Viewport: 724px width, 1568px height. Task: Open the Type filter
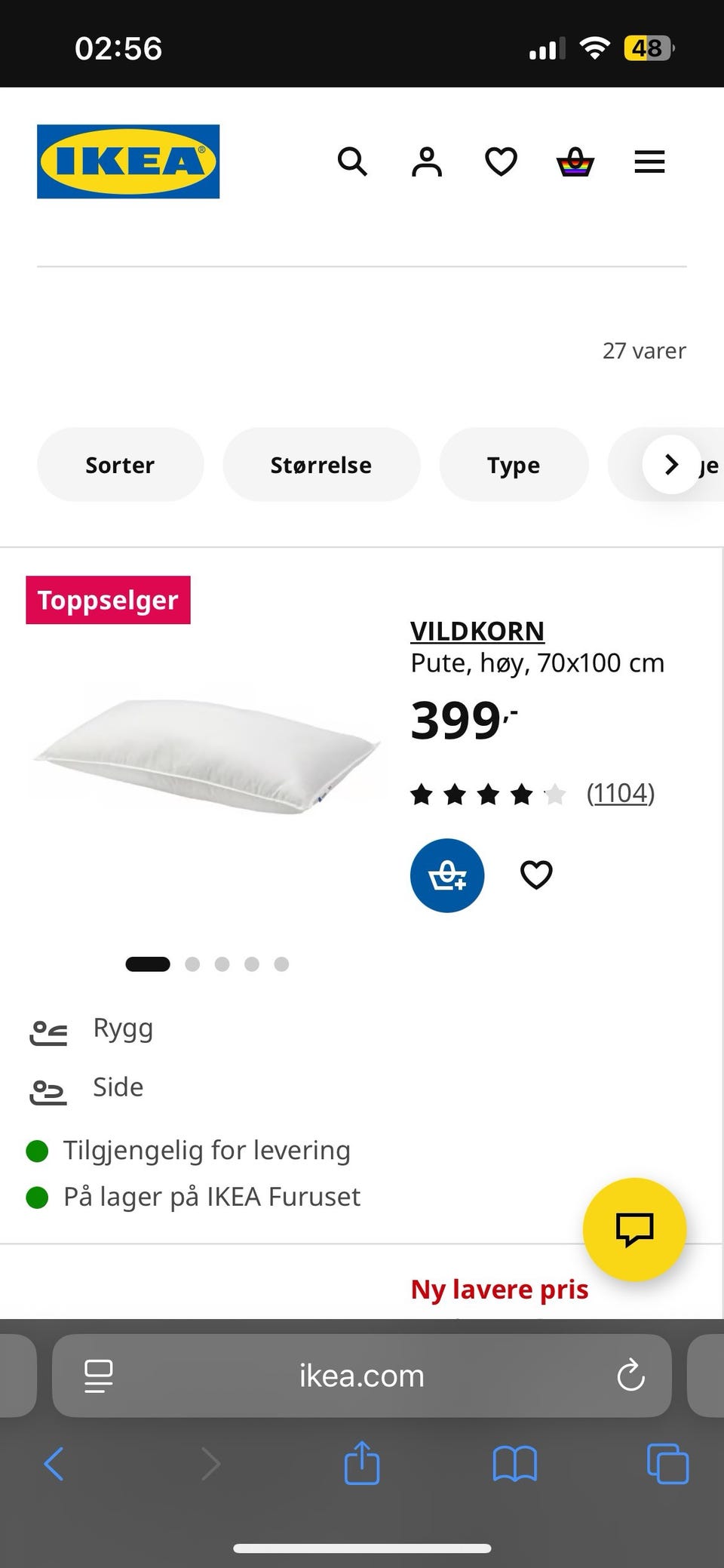pyautogui.click(x=514, y=465)
